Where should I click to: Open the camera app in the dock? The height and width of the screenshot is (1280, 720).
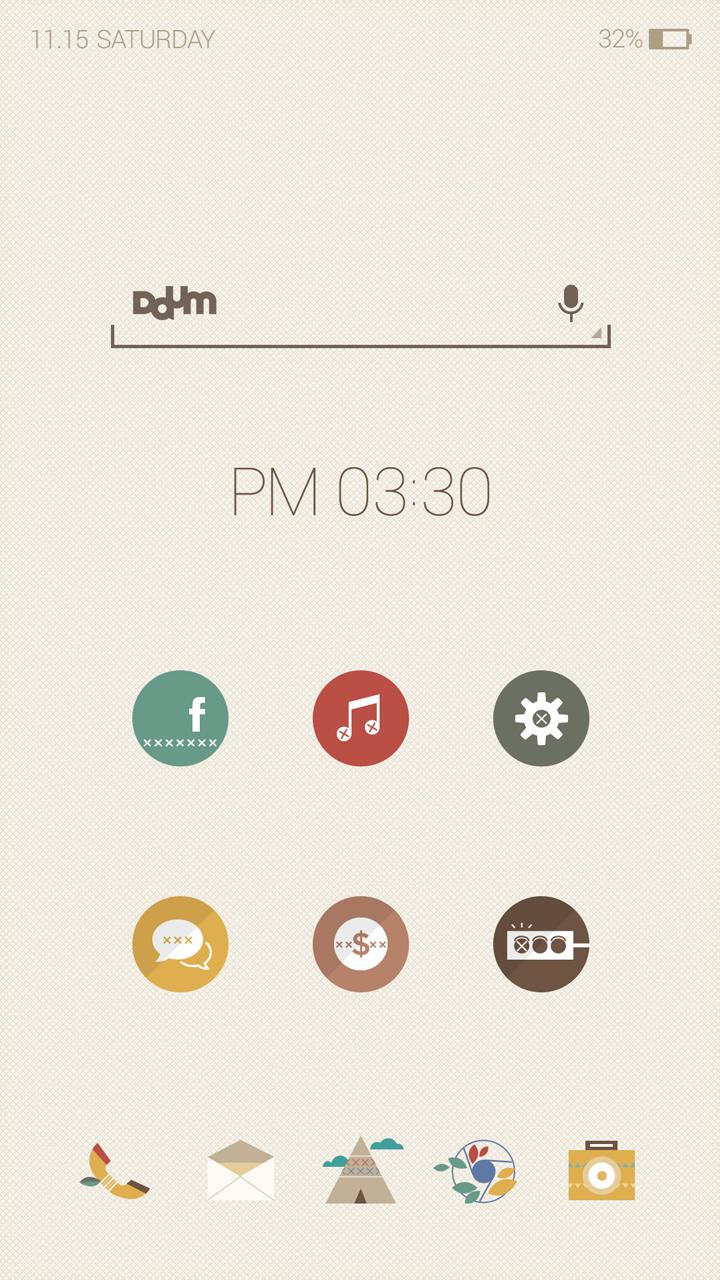601,1171
